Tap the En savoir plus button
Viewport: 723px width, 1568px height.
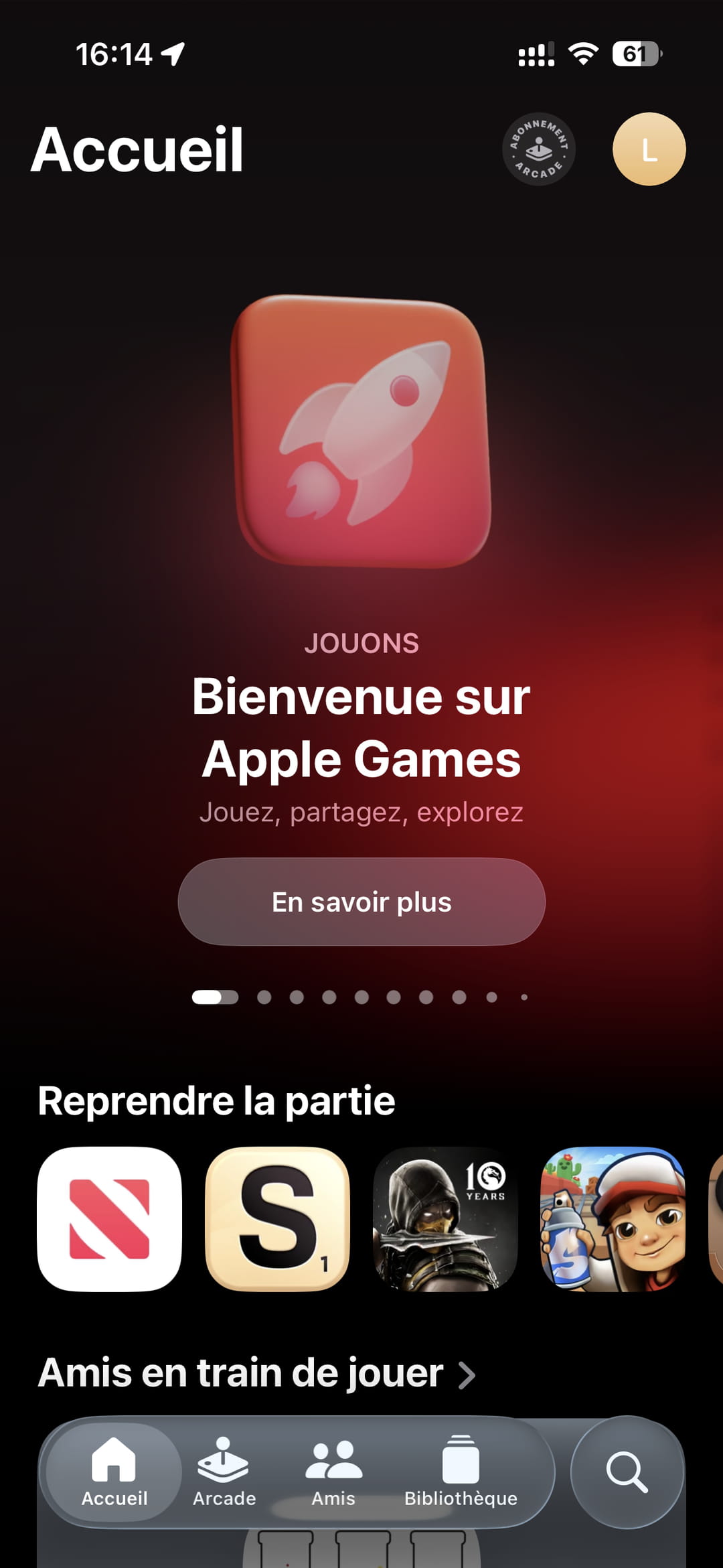click(x=361, y=902)
